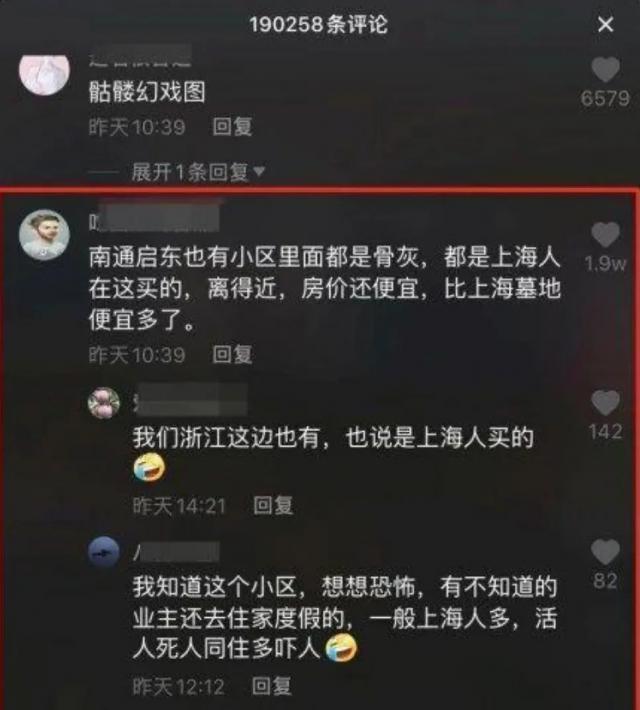This screenshot has width=640, height=710.
Task: Reply to the 南通启东 comment
Action: tap(232, 354)
